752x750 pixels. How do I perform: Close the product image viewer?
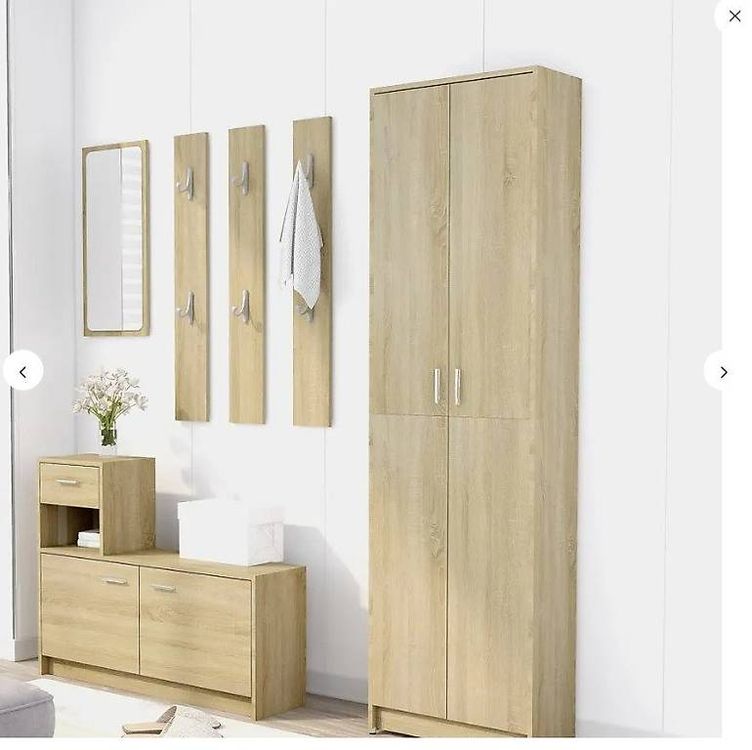(x=734, y=16)
